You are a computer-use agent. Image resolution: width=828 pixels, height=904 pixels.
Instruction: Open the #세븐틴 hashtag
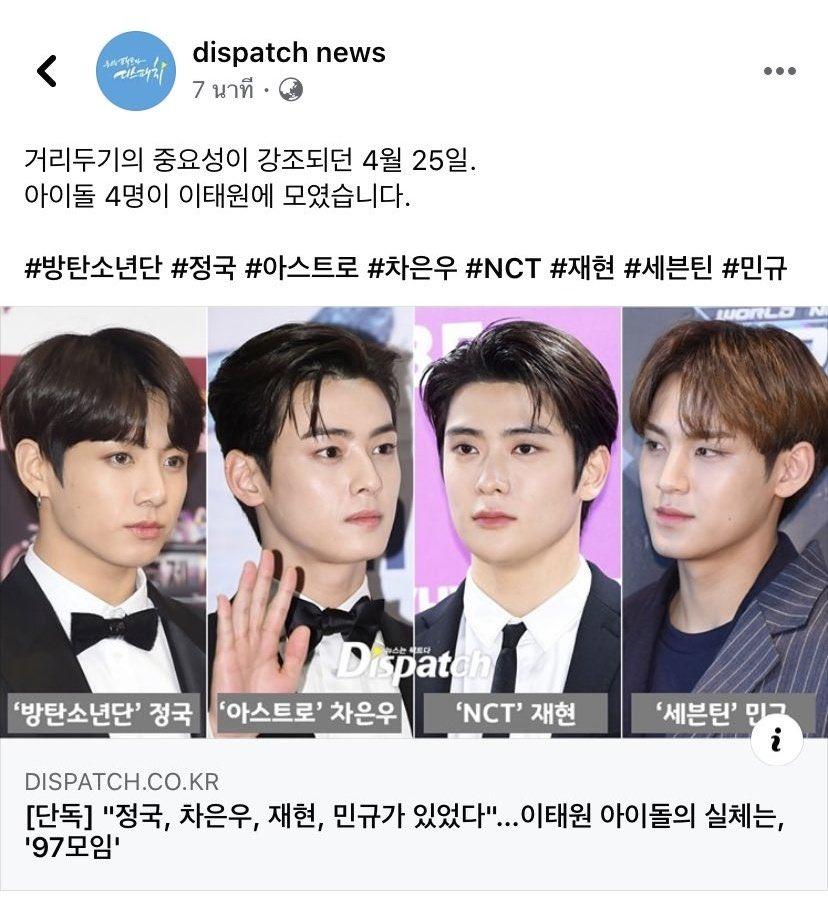coord(669,268)
